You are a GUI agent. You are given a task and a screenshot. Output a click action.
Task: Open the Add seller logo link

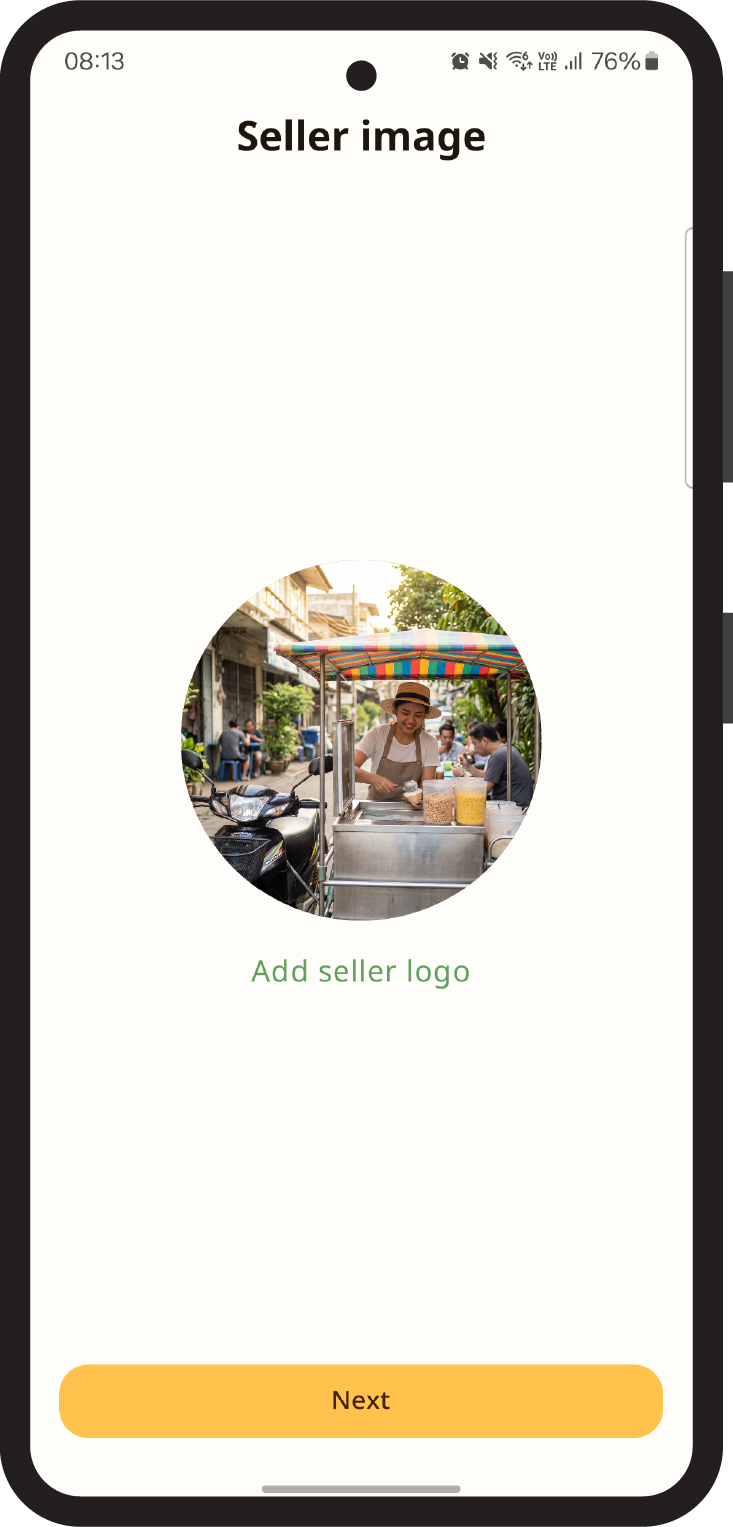[361, 971]
